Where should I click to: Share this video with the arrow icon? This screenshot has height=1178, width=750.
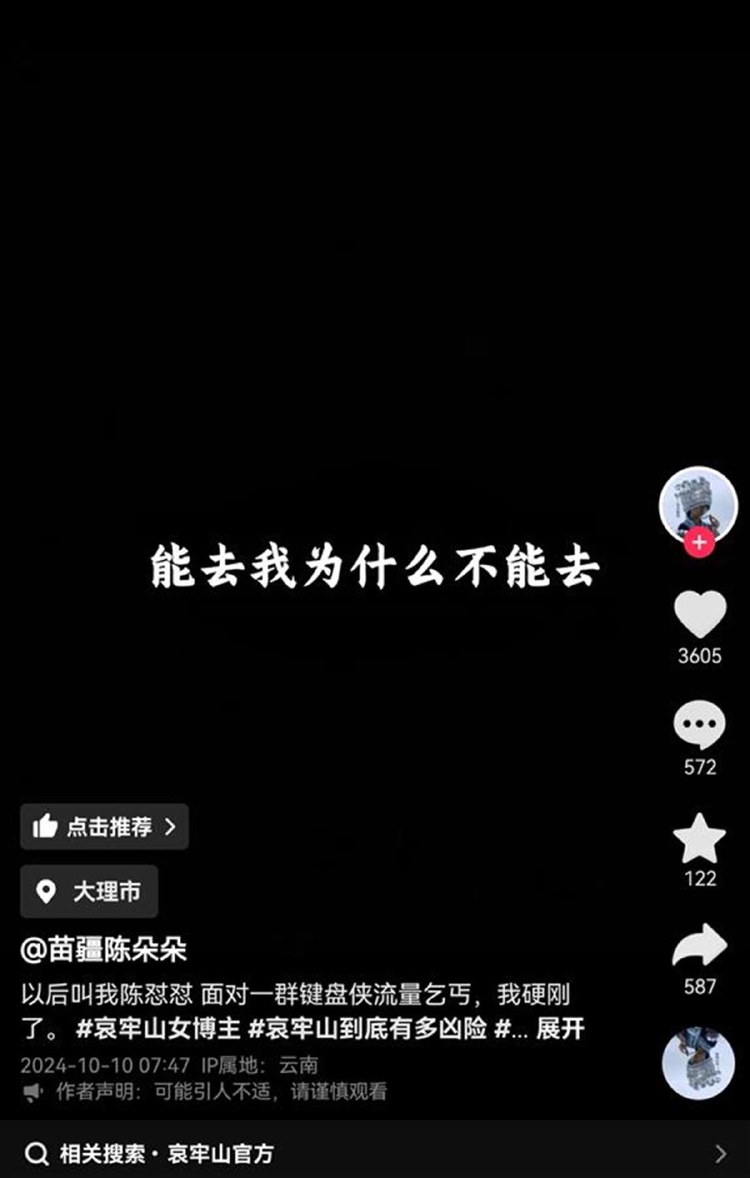(700, 946)
